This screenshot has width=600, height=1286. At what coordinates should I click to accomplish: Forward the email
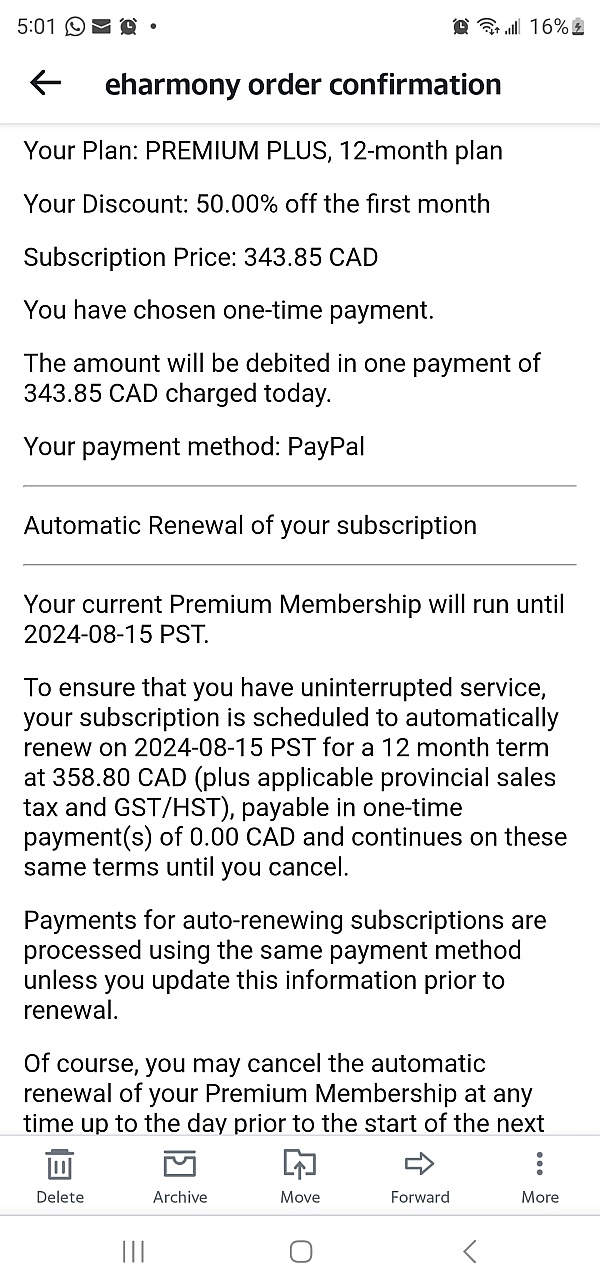click(420, 1177)
